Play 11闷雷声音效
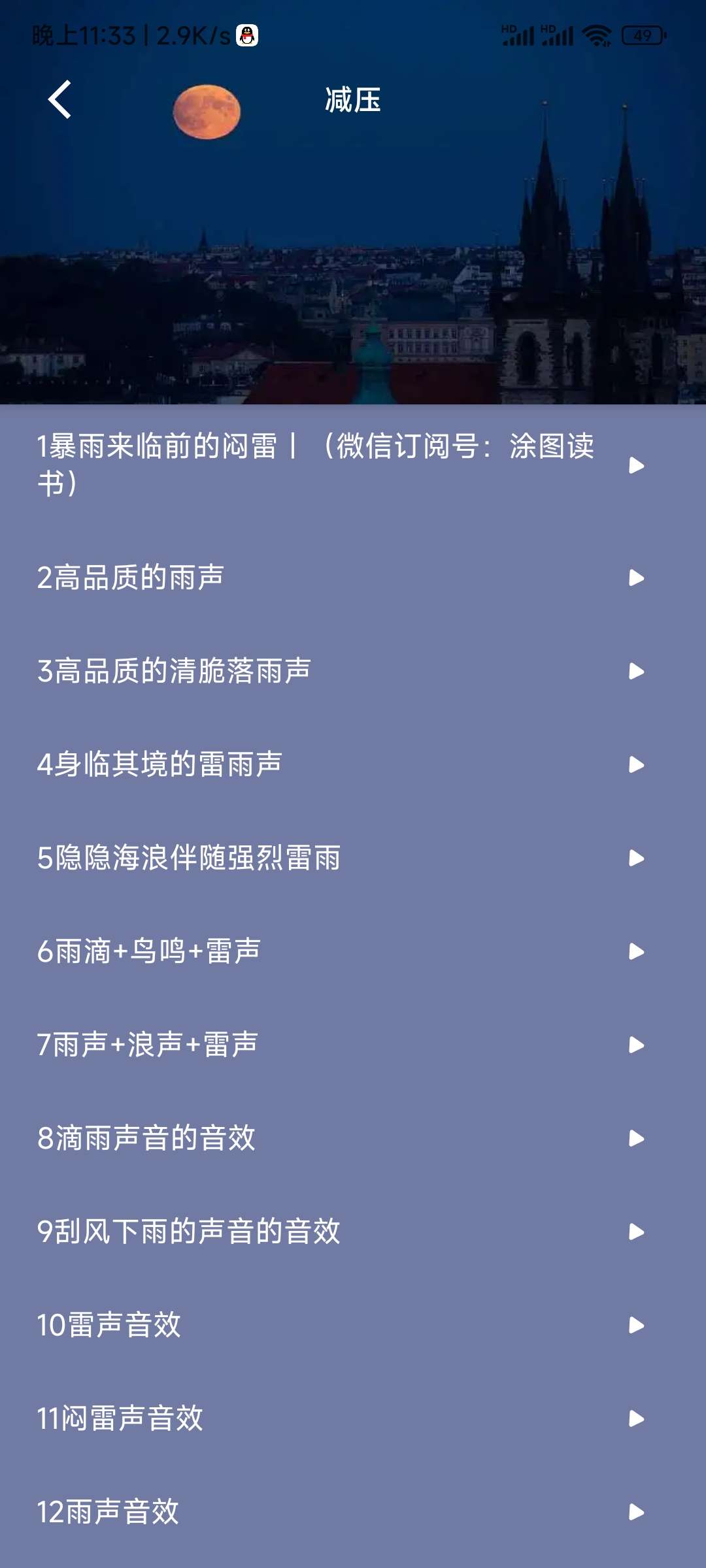 click(x=635, y=1419)
